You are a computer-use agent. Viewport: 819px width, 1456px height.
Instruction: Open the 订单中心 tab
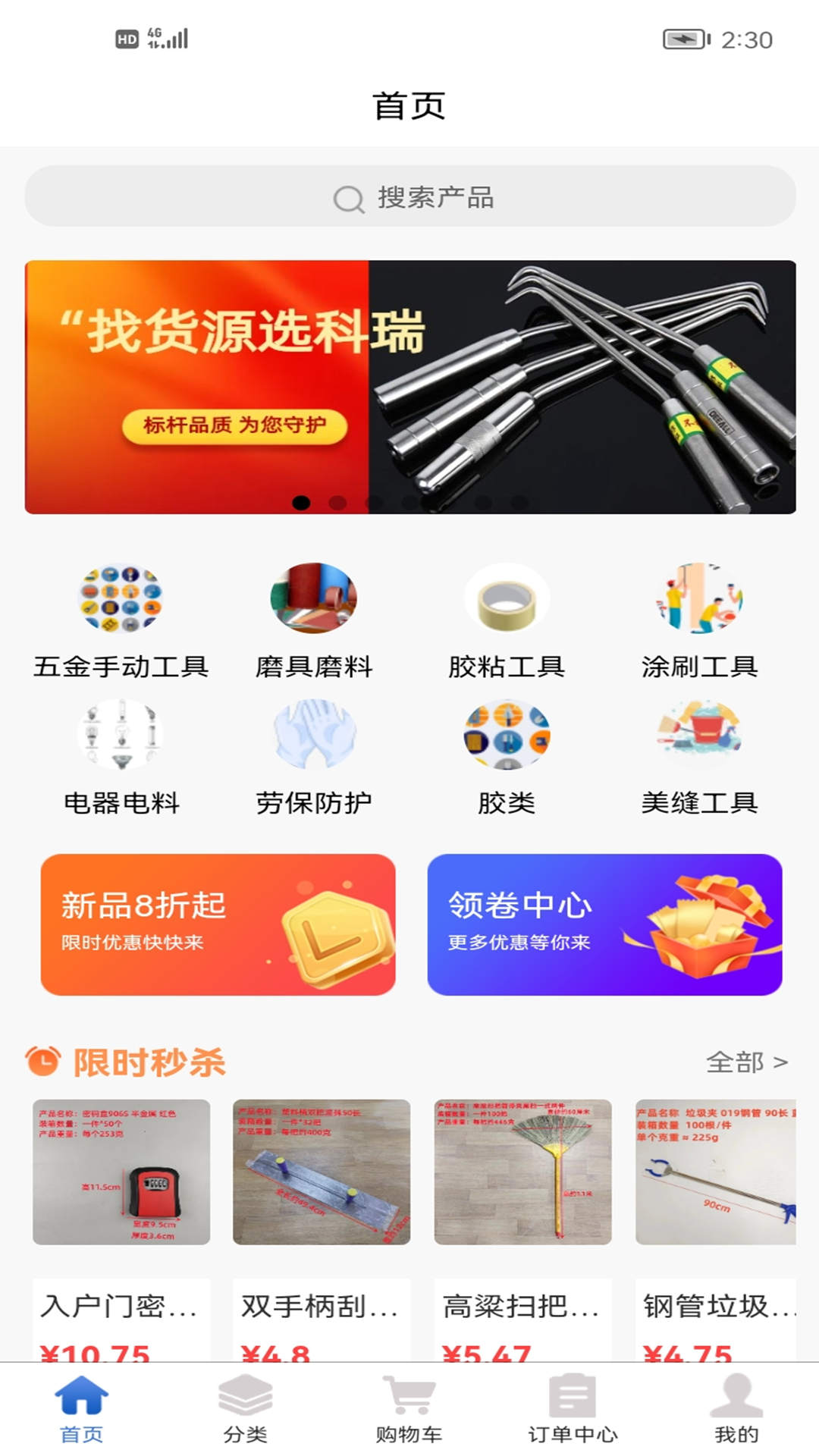click(x=573, y=1410)
